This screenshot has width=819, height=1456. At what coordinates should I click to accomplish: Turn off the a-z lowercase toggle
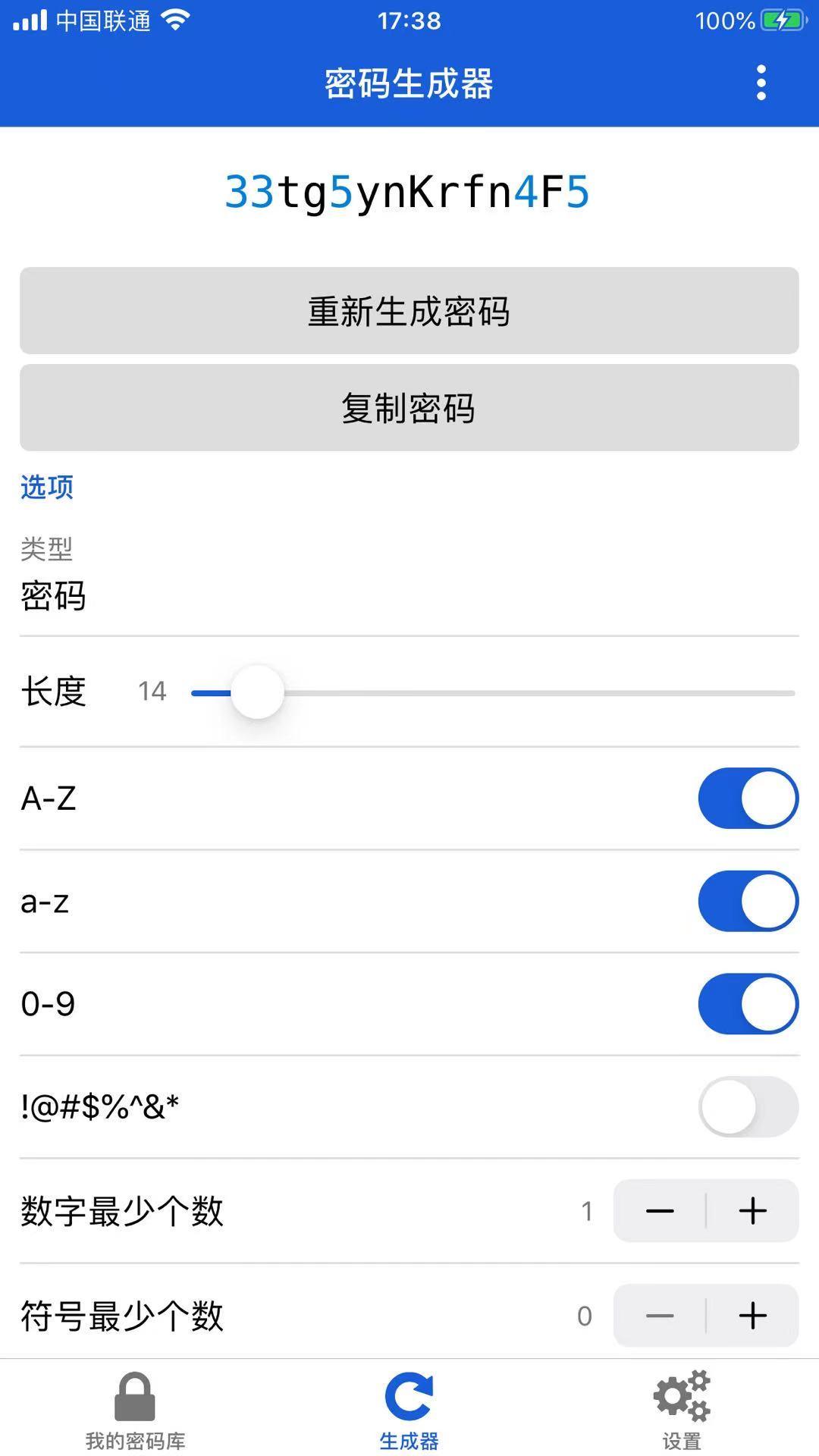[747, 902]
